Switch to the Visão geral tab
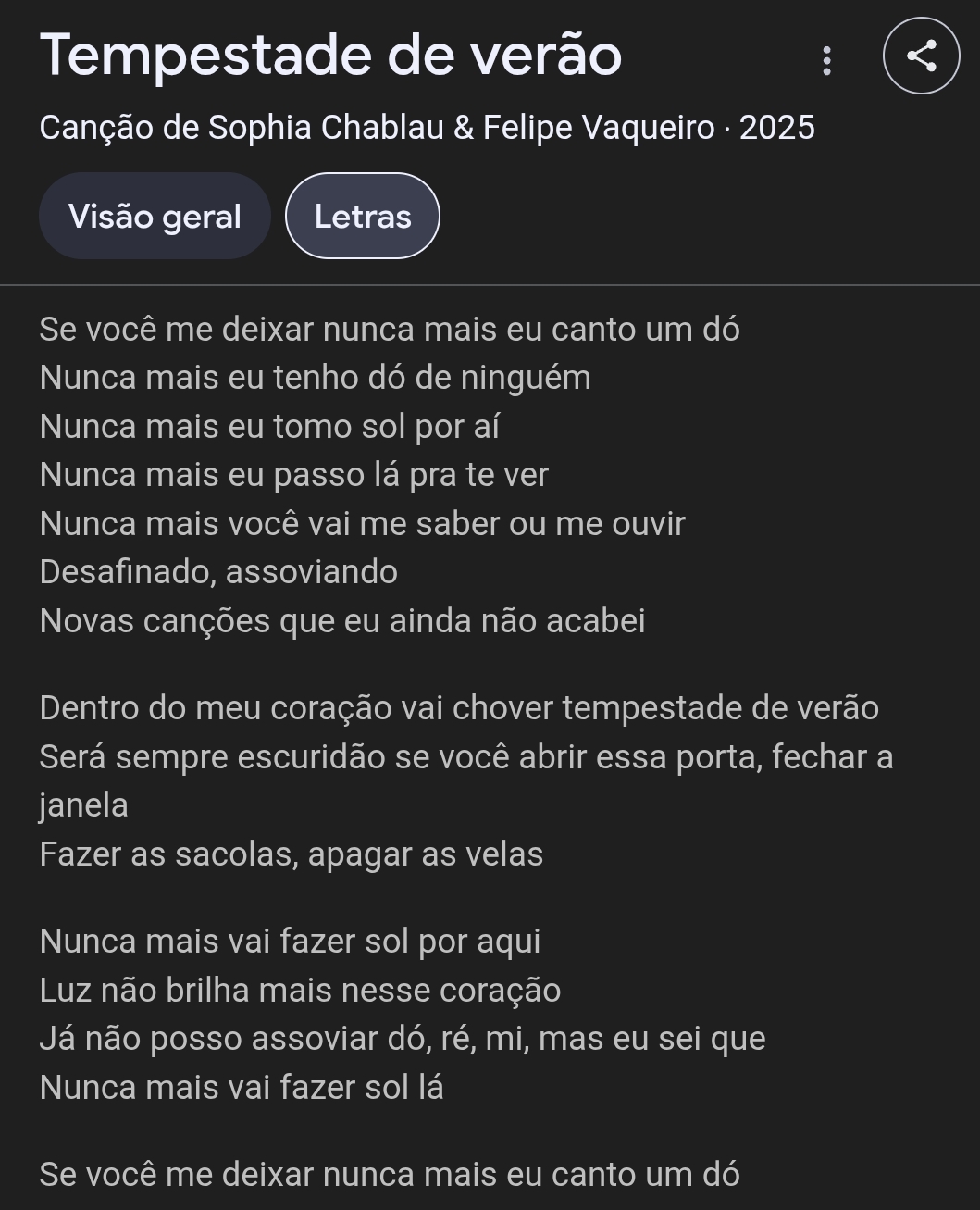980x1210 pixels. (155, 216)
